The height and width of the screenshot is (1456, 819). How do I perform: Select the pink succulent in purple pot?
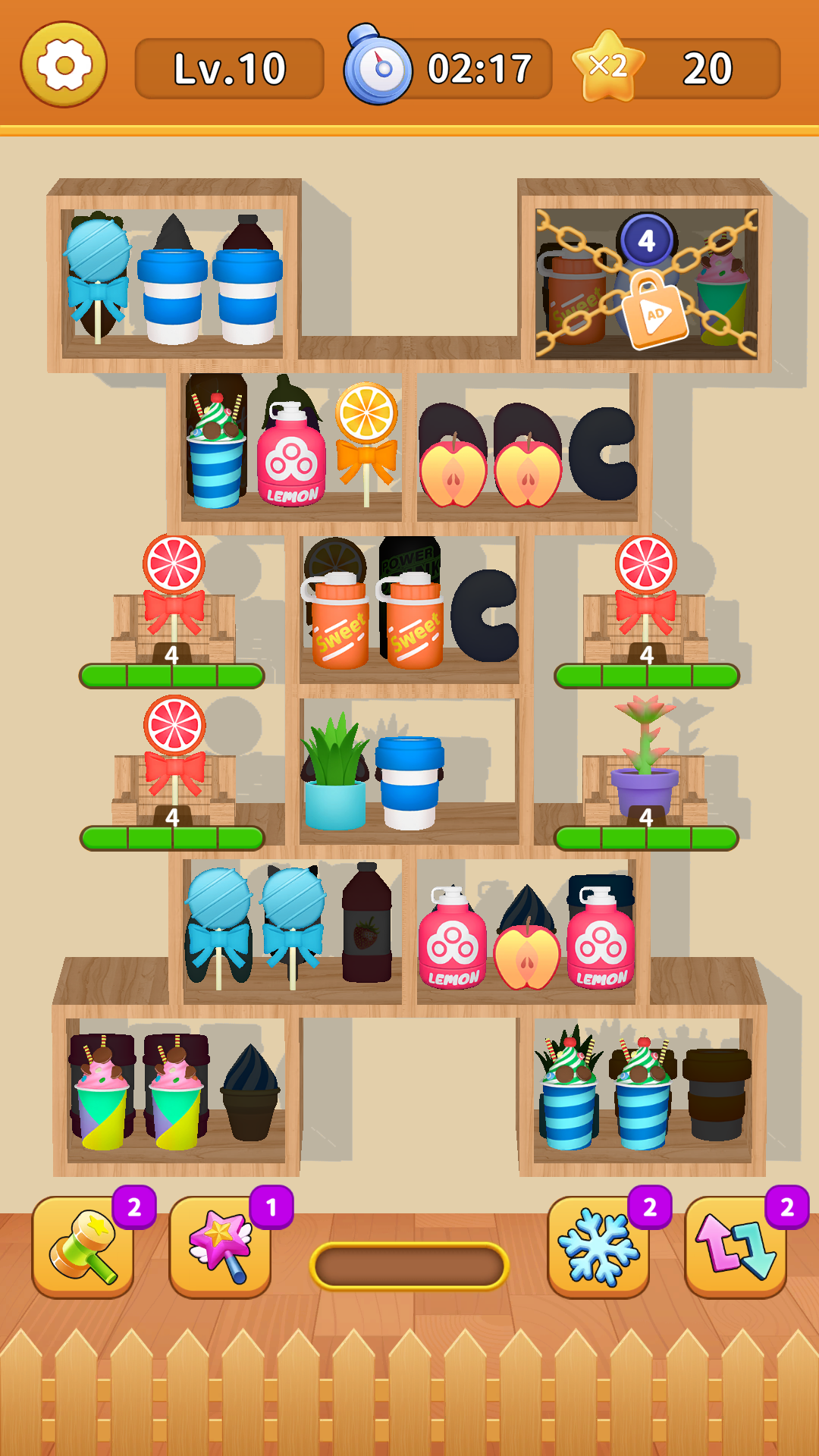point(645,758)
